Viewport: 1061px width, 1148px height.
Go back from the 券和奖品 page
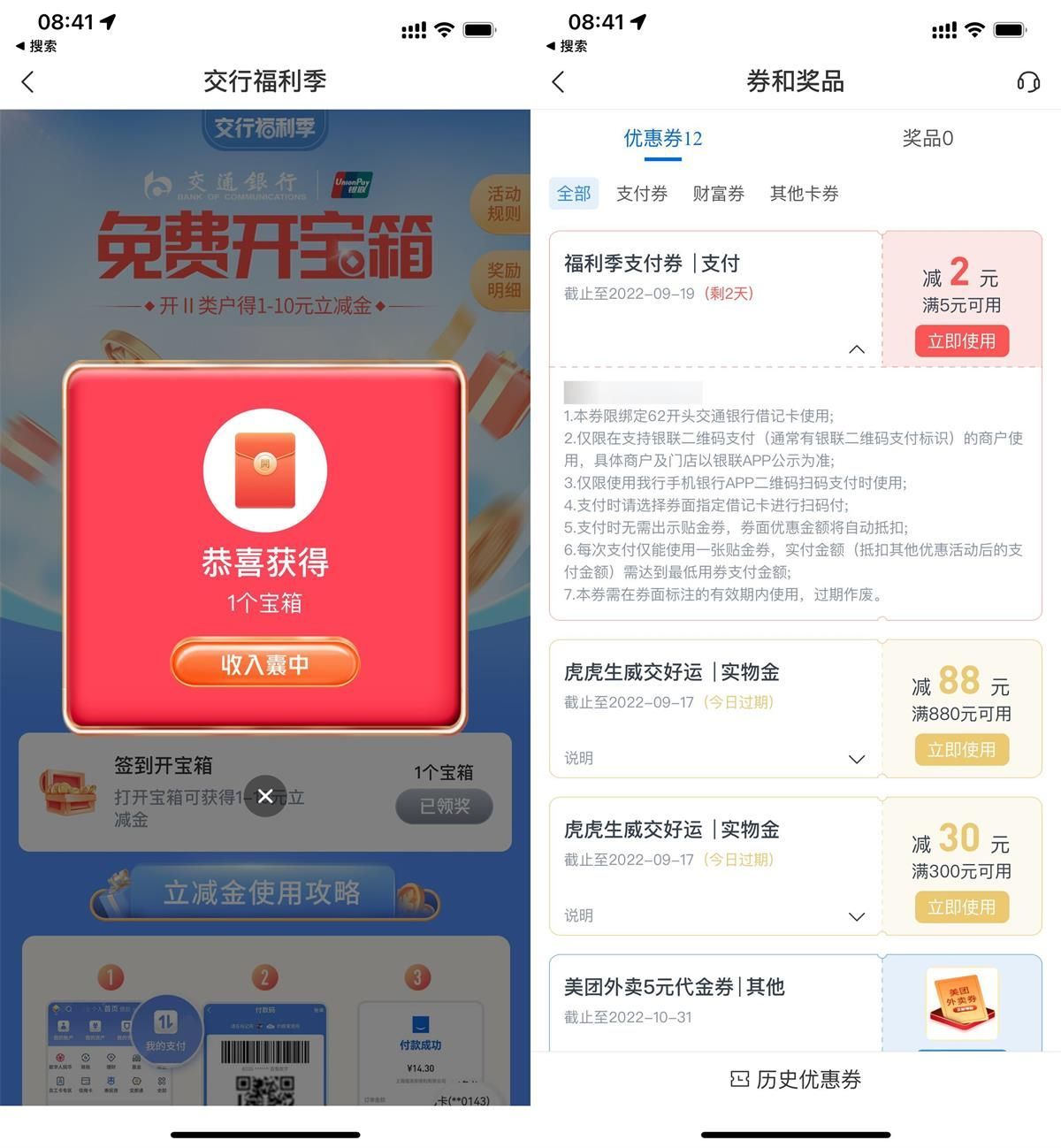click(x=558, y=82)
